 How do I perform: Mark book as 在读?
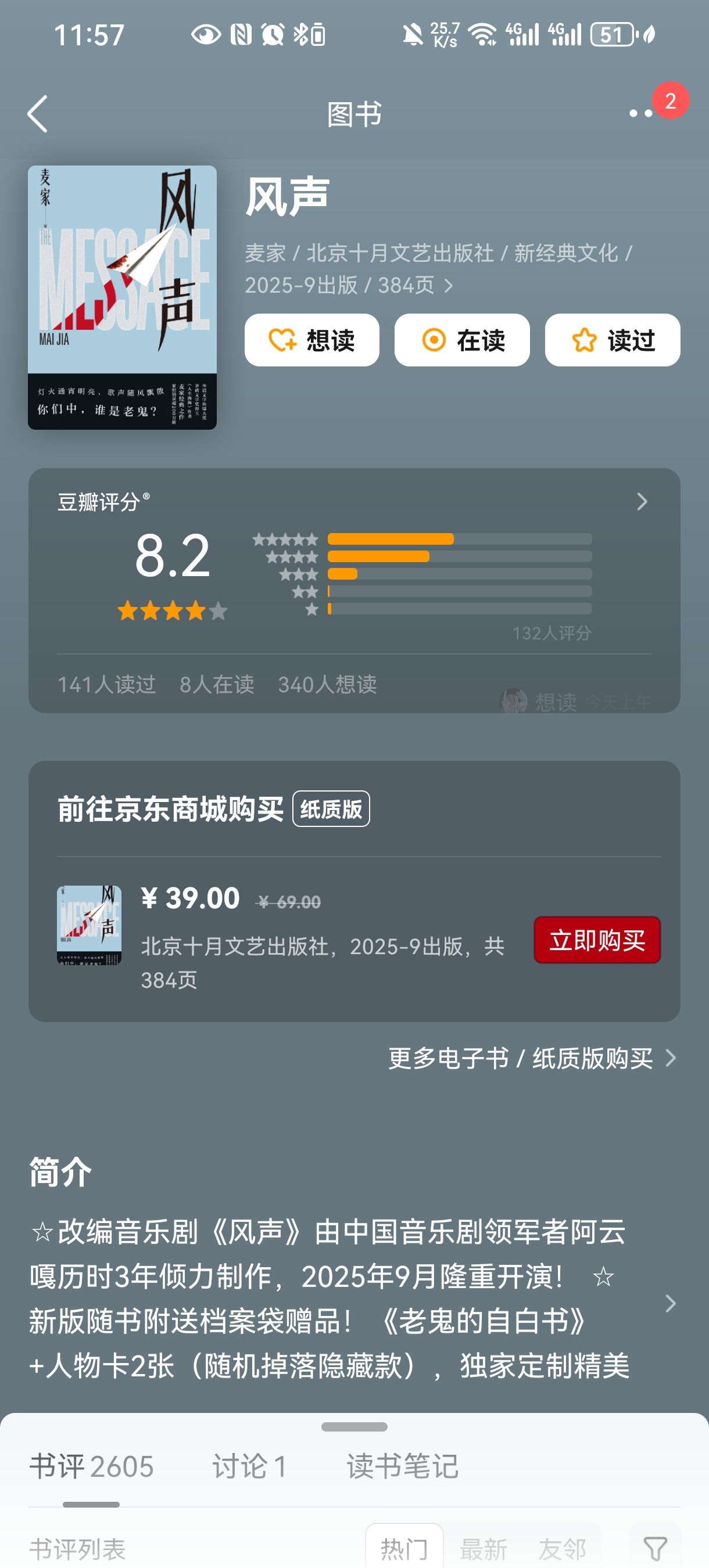click(x=463, y=340)
